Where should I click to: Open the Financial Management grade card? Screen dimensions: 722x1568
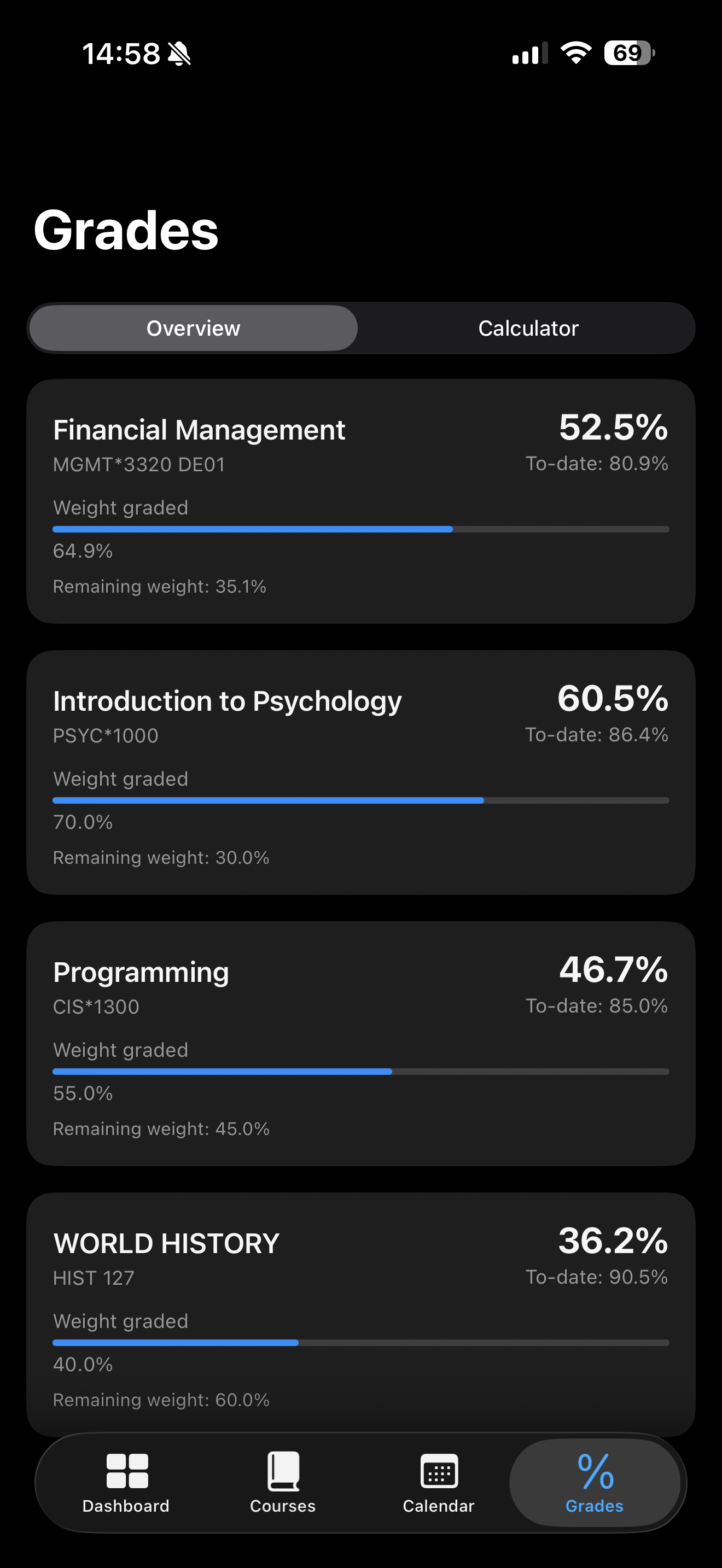point(361,501)
